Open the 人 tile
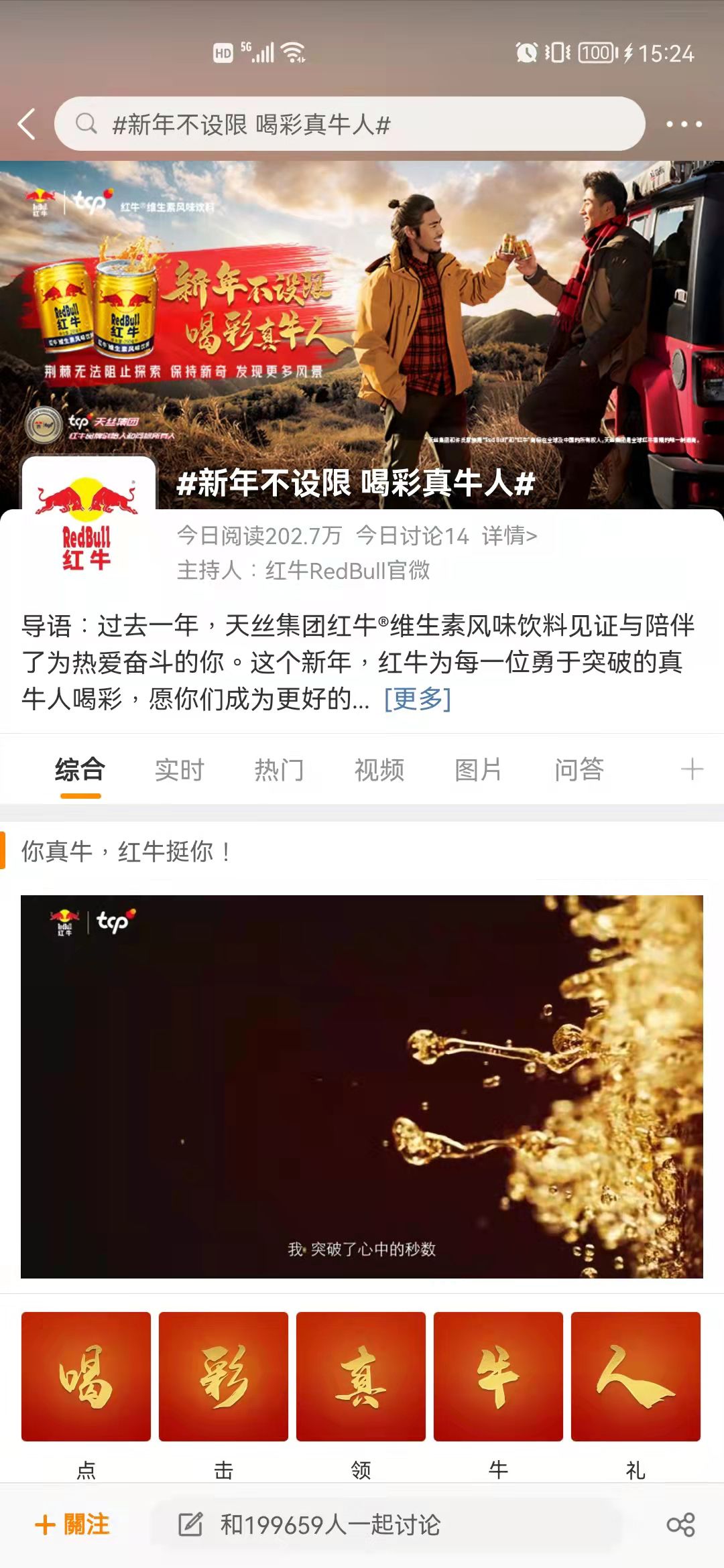The image size is (724, 1568). tap(636, 1376)
